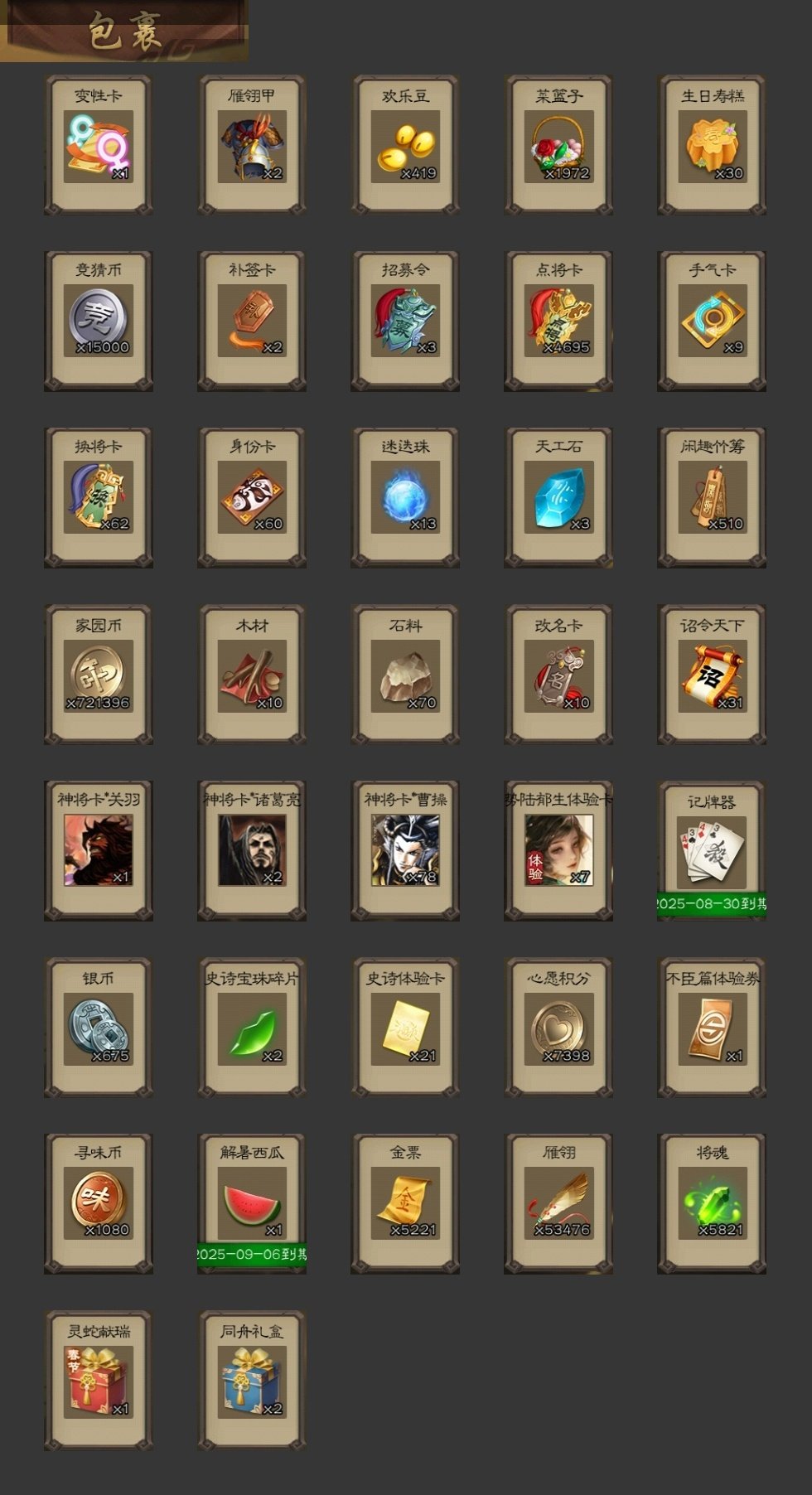Open the 史诗体验卡 item

(x=405, y=1029)
